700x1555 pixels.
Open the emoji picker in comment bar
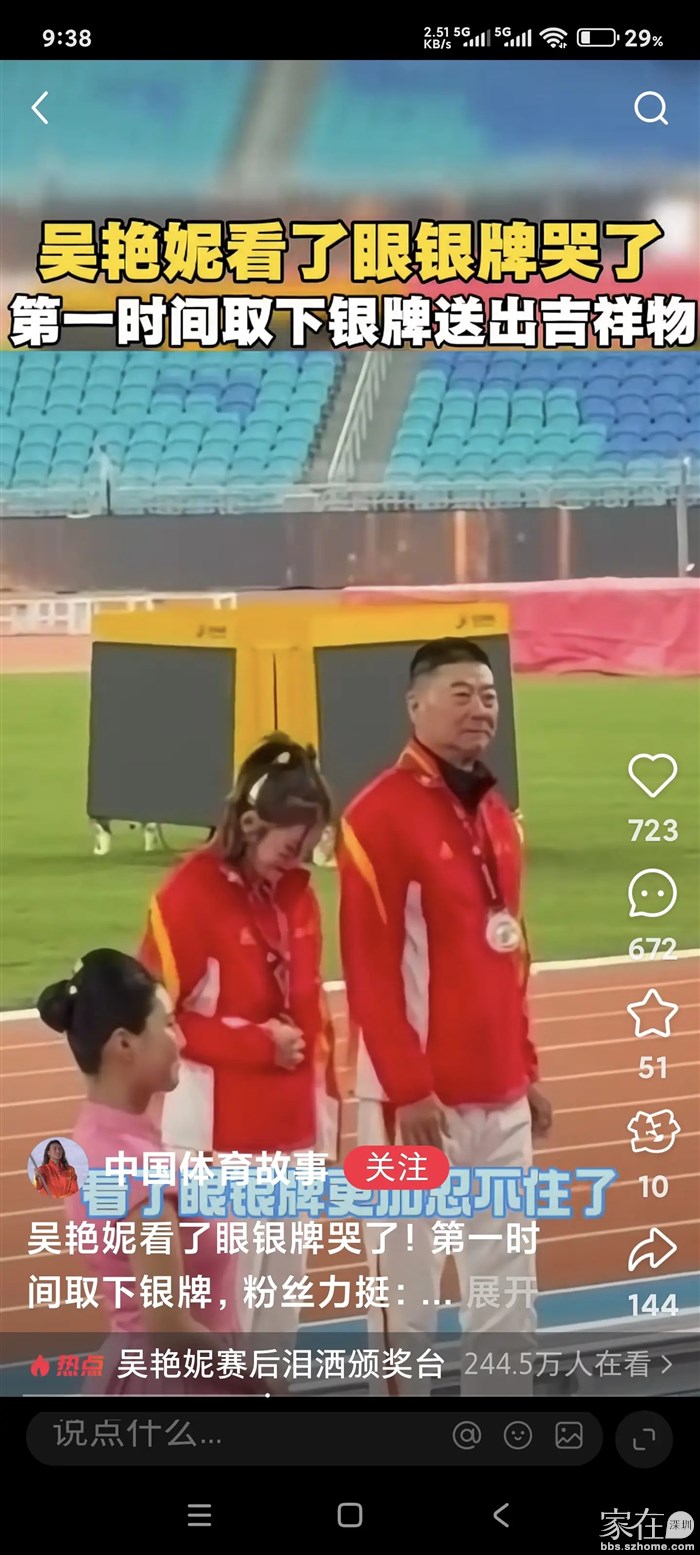(518, 1435)
